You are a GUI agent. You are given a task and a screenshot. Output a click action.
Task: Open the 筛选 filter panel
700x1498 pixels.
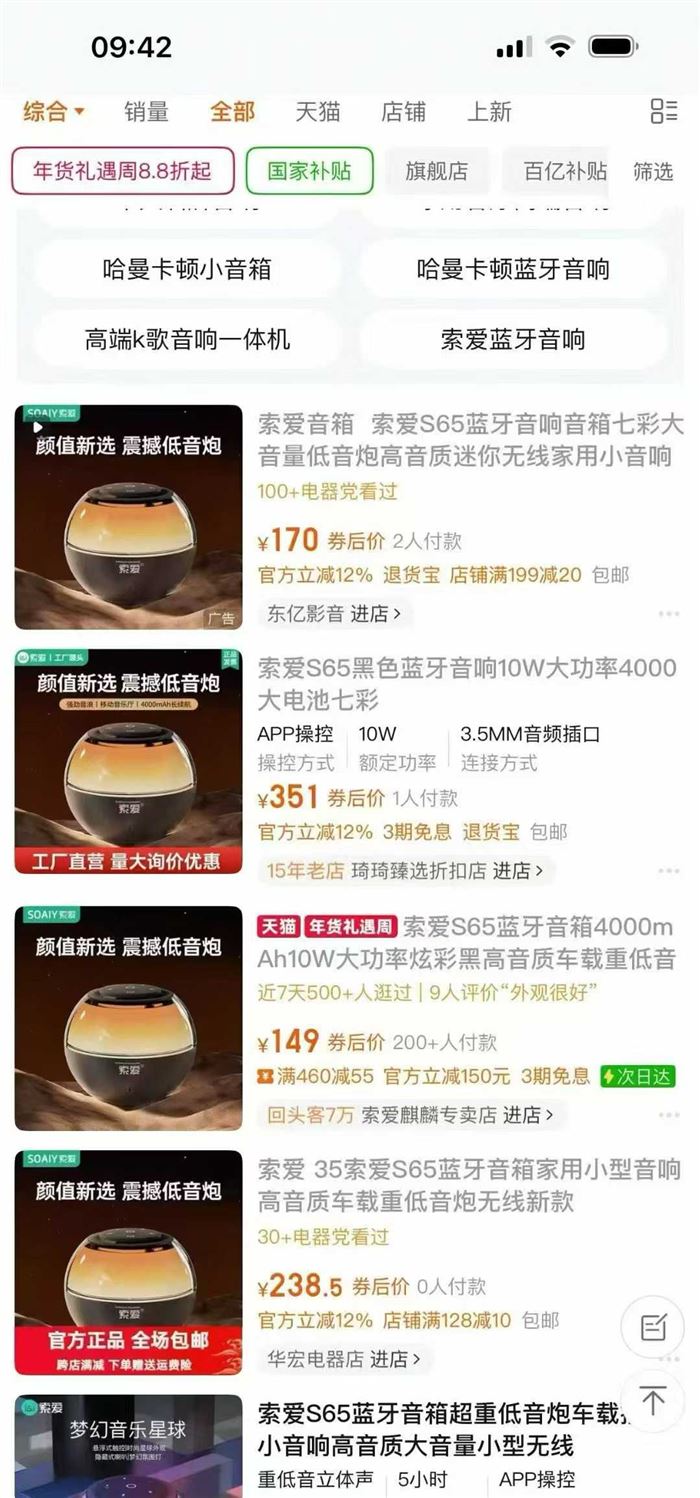pyautogui.click(x=653, y=172)
